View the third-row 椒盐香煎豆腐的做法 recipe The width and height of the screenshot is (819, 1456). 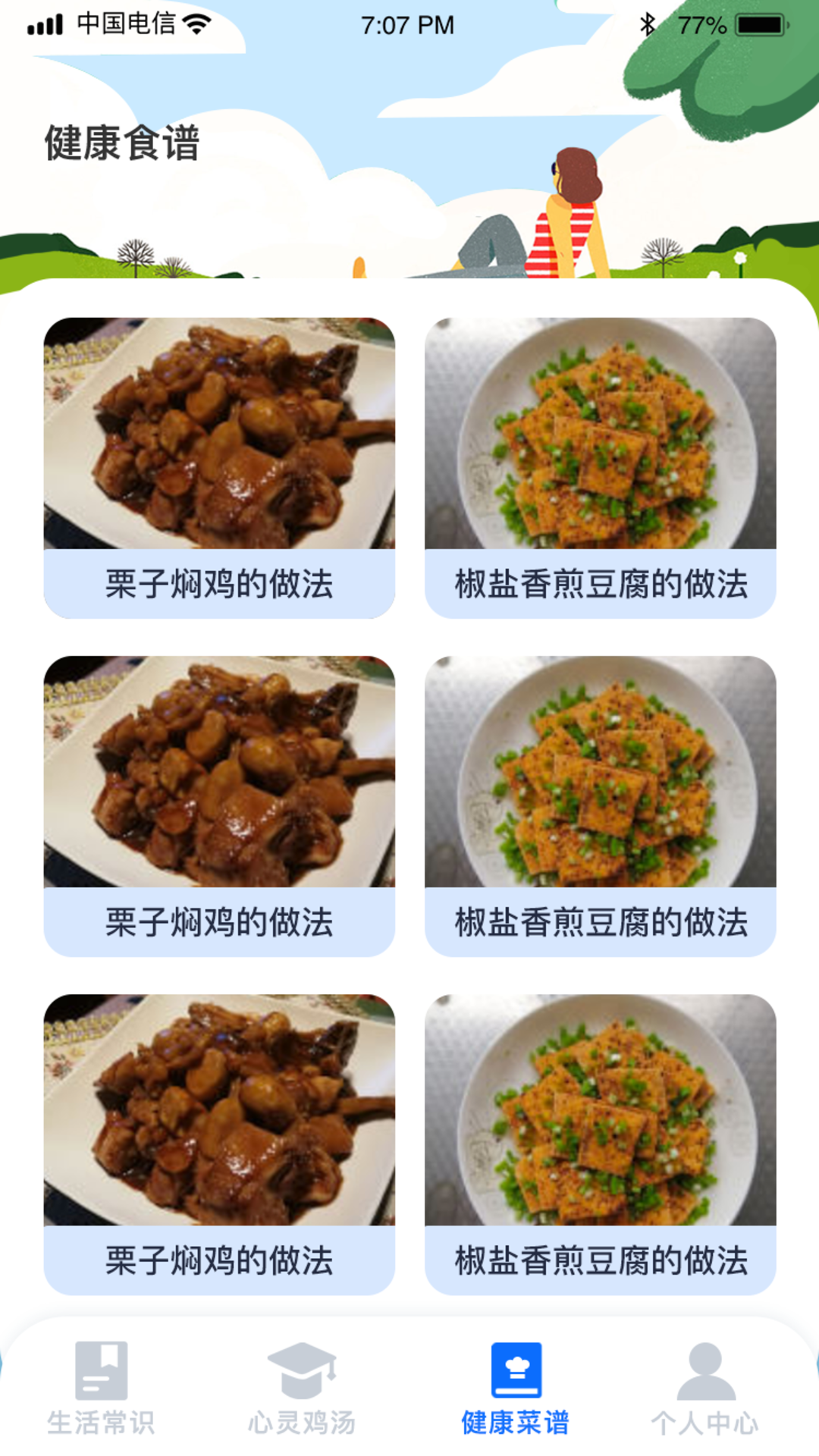[x=600, y=1144]
